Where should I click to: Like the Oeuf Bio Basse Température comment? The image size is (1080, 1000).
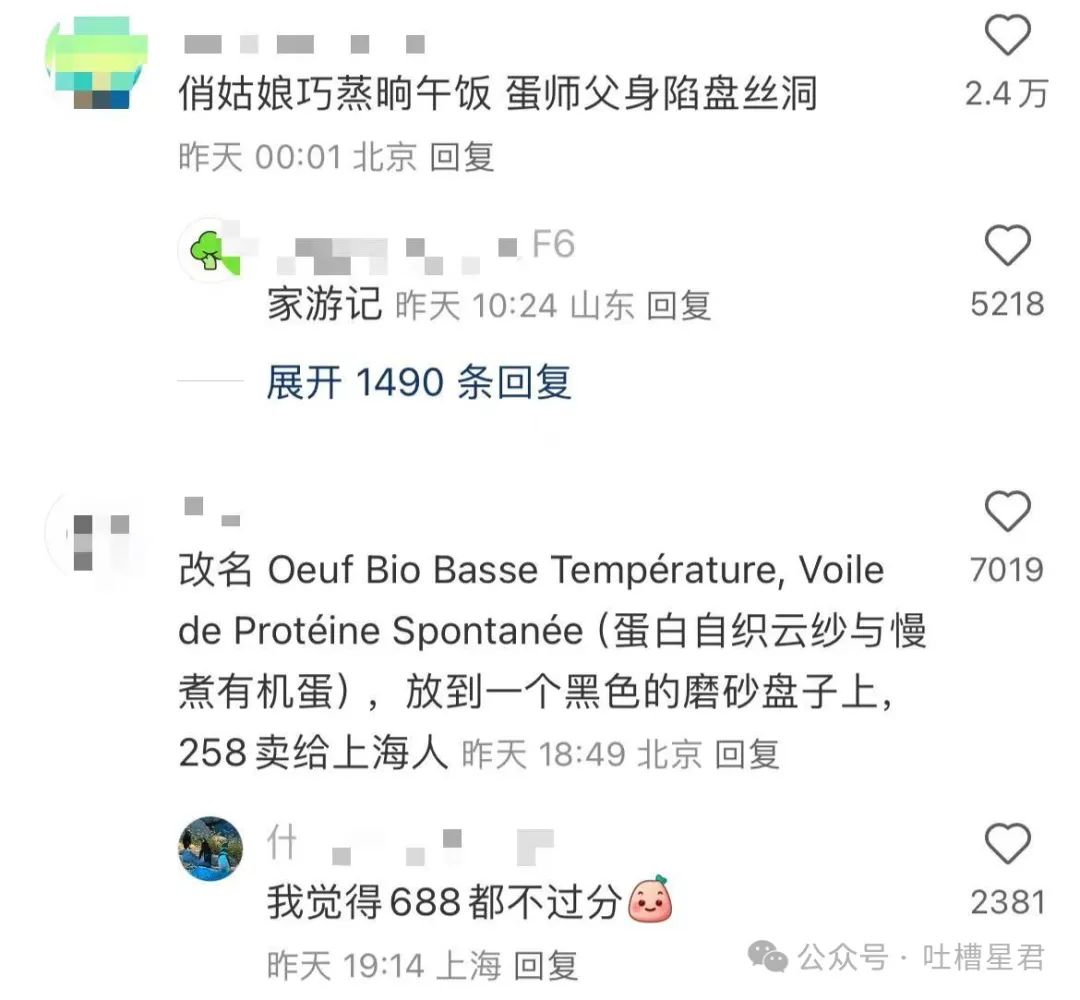tap(1007, 513)
